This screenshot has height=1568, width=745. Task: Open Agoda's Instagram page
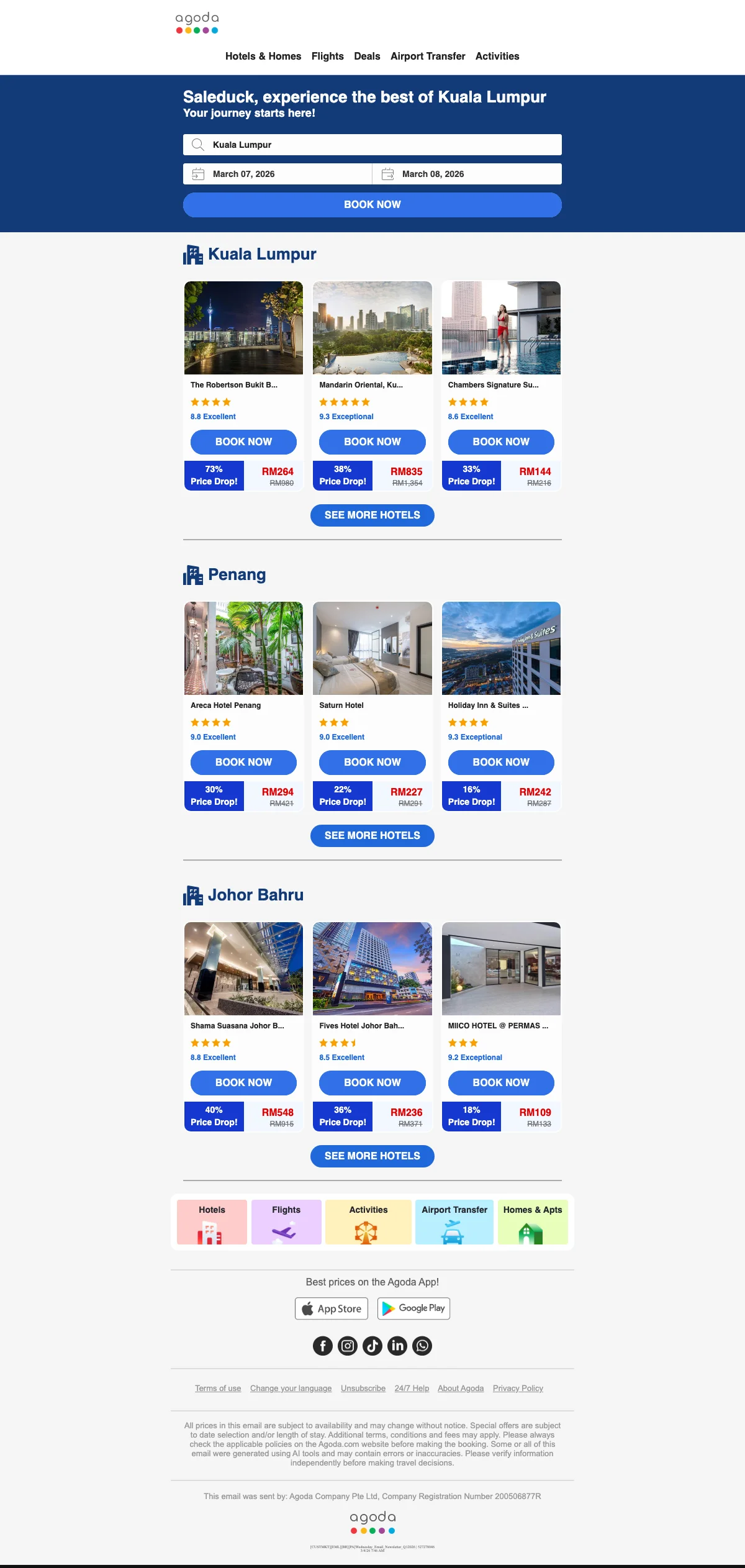(x=348, y=1346)
